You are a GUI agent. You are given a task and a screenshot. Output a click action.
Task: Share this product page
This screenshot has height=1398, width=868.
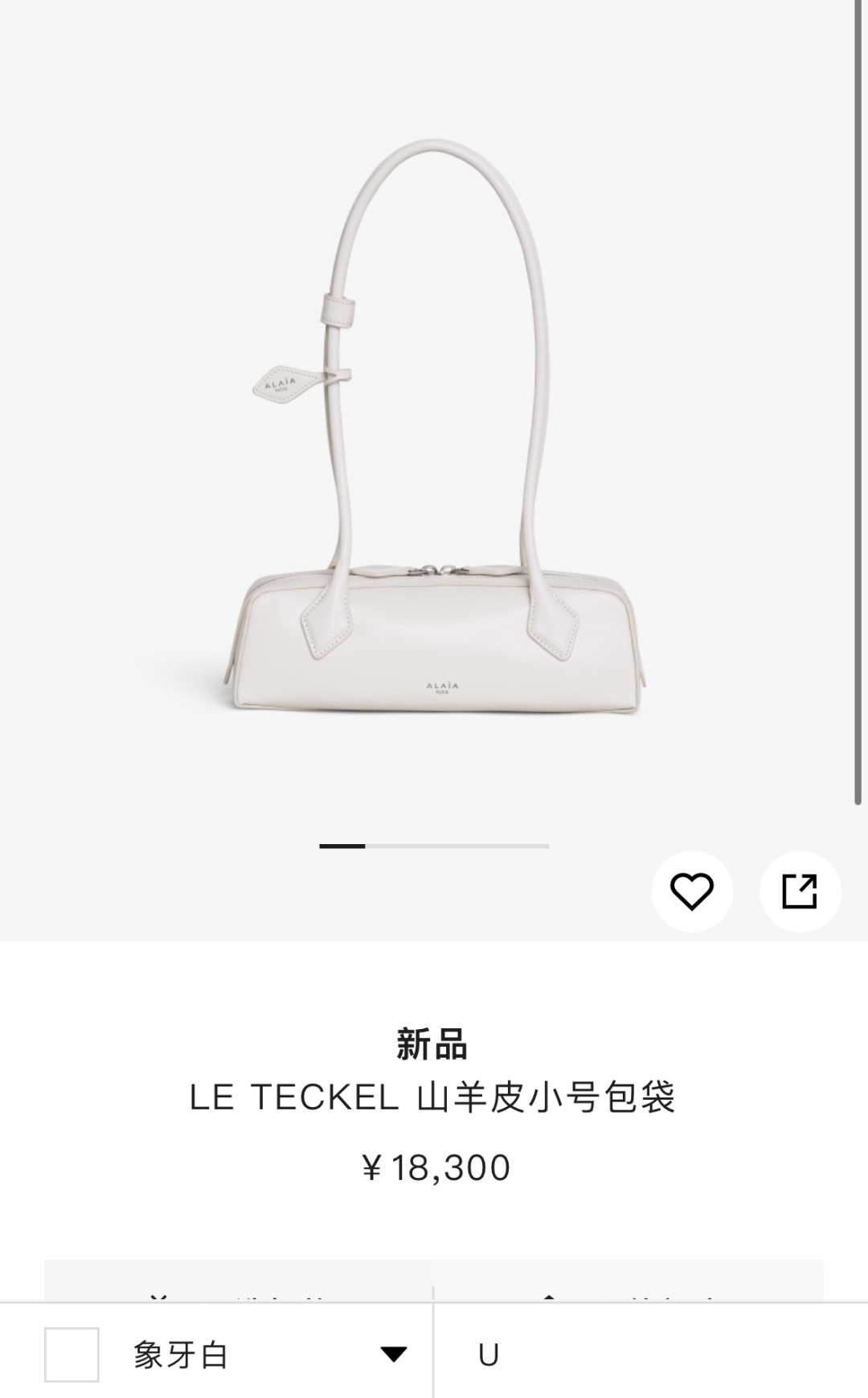[x=800, y=892]
